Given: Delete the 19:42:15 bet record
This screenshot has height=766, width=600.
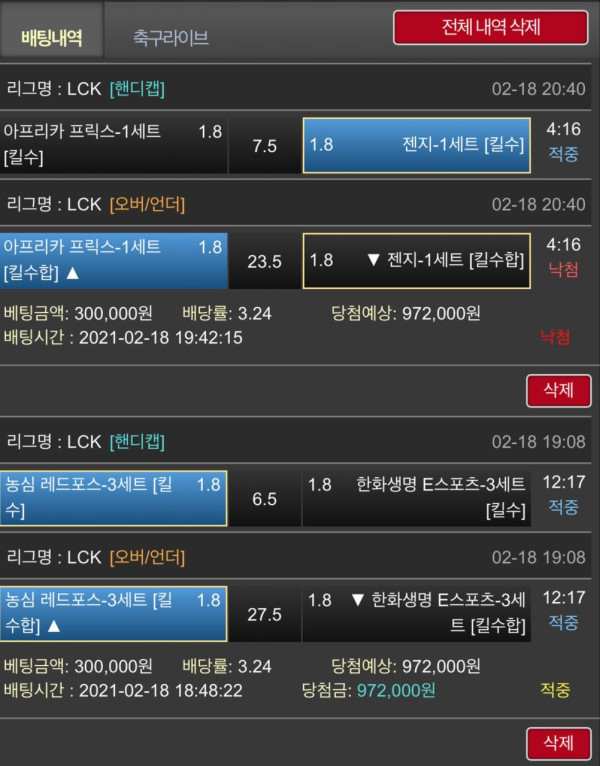Looking at the screenshot, I should pos(558,390).
